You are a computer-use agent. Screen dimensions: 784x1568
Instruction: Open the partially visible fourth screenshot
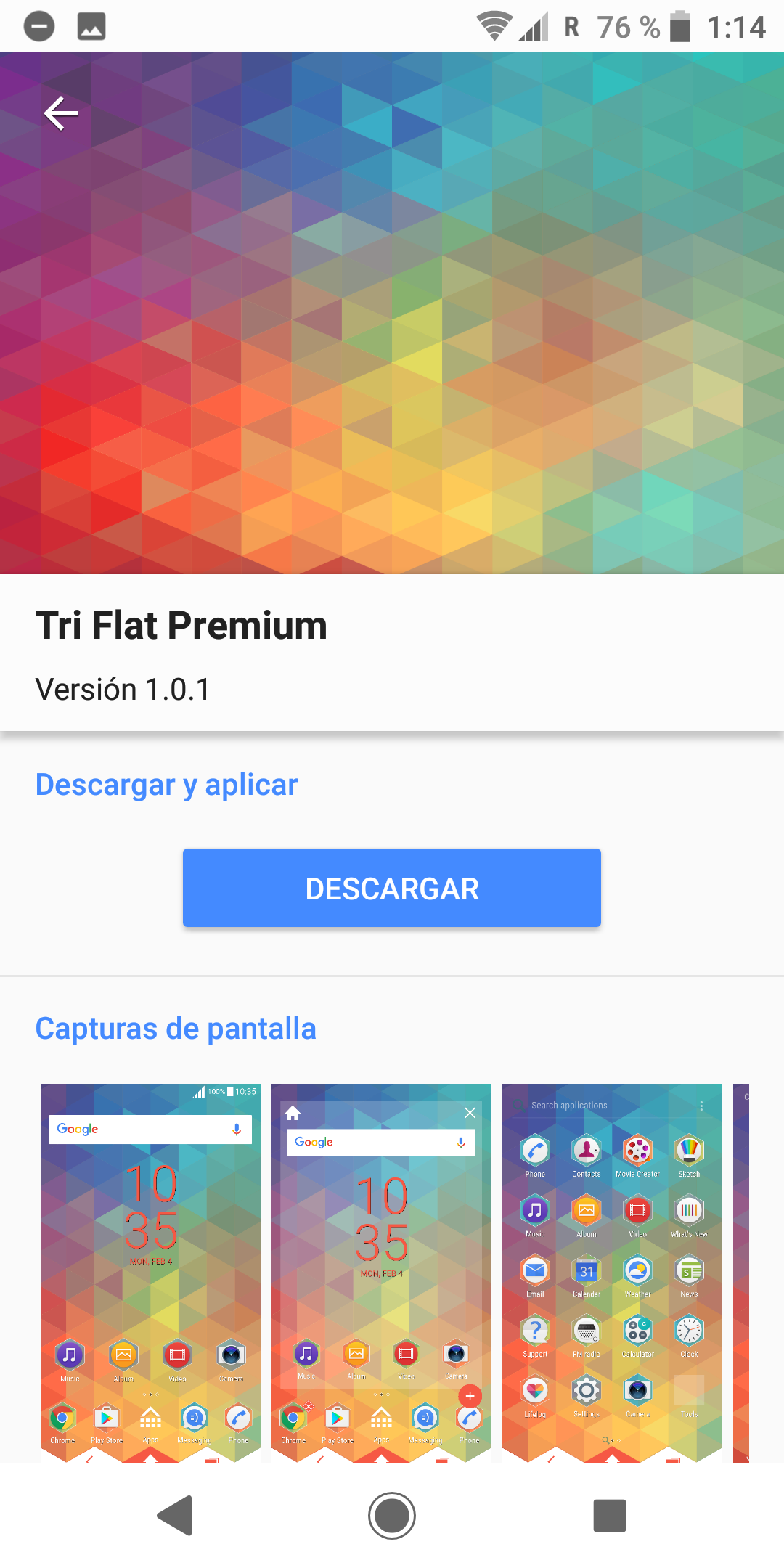[741, 1273]
